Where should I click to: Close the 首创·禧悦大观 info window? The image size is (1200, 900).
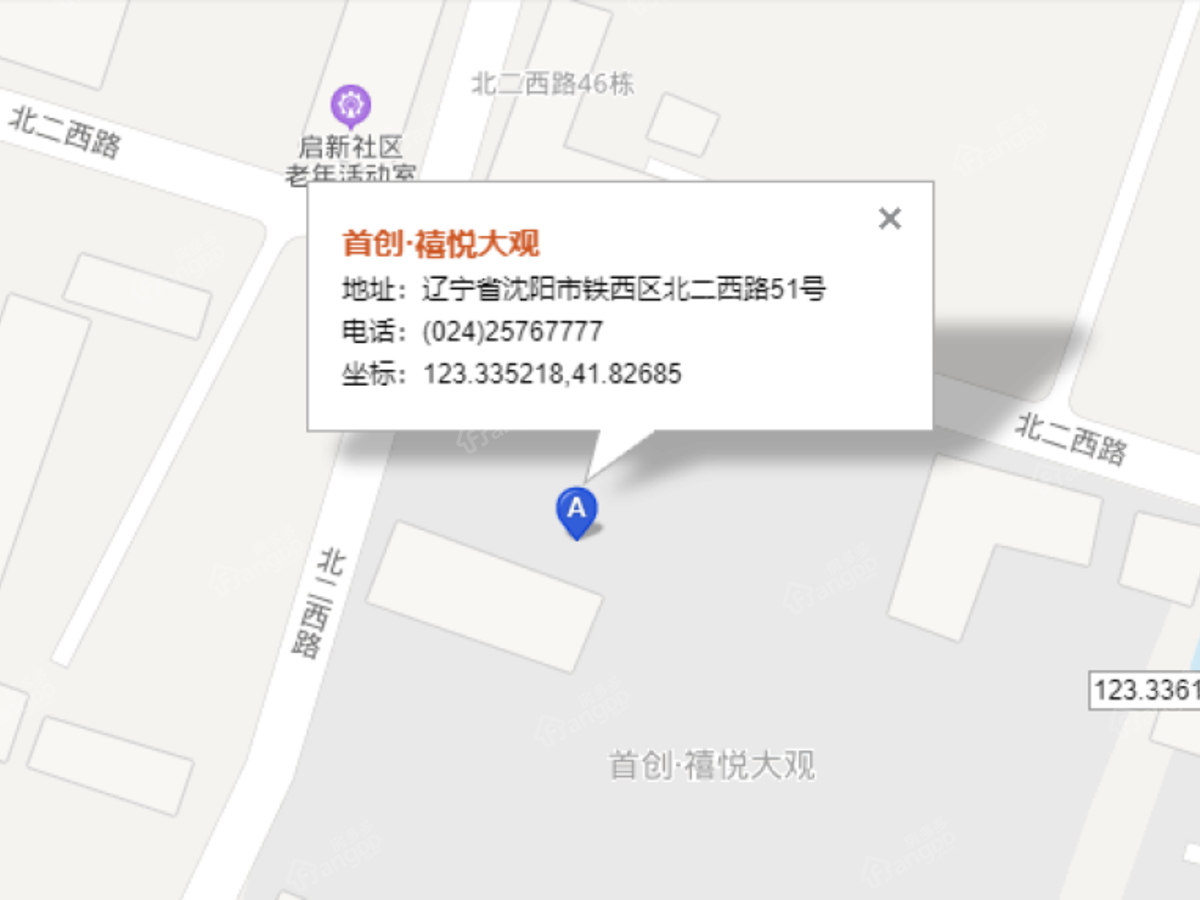point(889,219)
